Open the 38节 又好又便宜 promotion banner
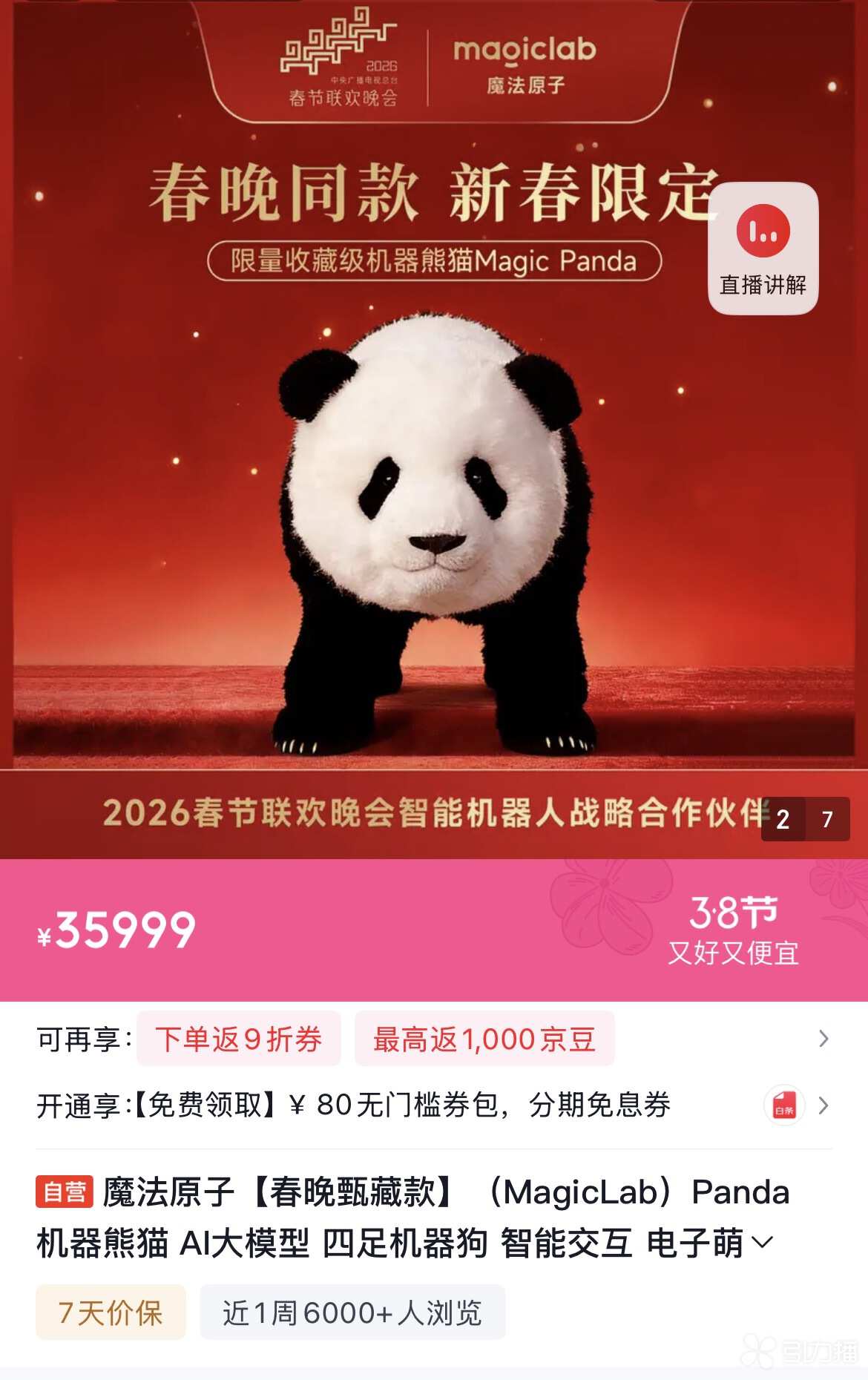 pyautogui.click(x=732, y=930)
